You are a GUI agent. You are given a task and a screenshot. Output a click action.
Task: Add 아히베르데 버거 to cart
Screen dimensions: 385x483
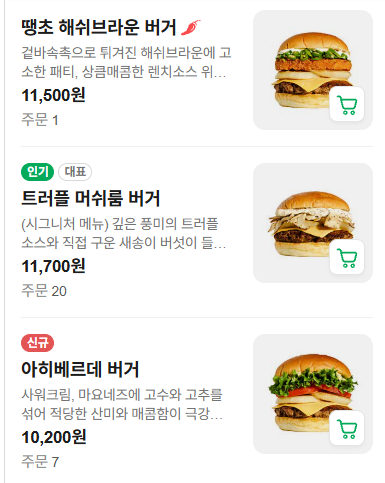point(347,428)
